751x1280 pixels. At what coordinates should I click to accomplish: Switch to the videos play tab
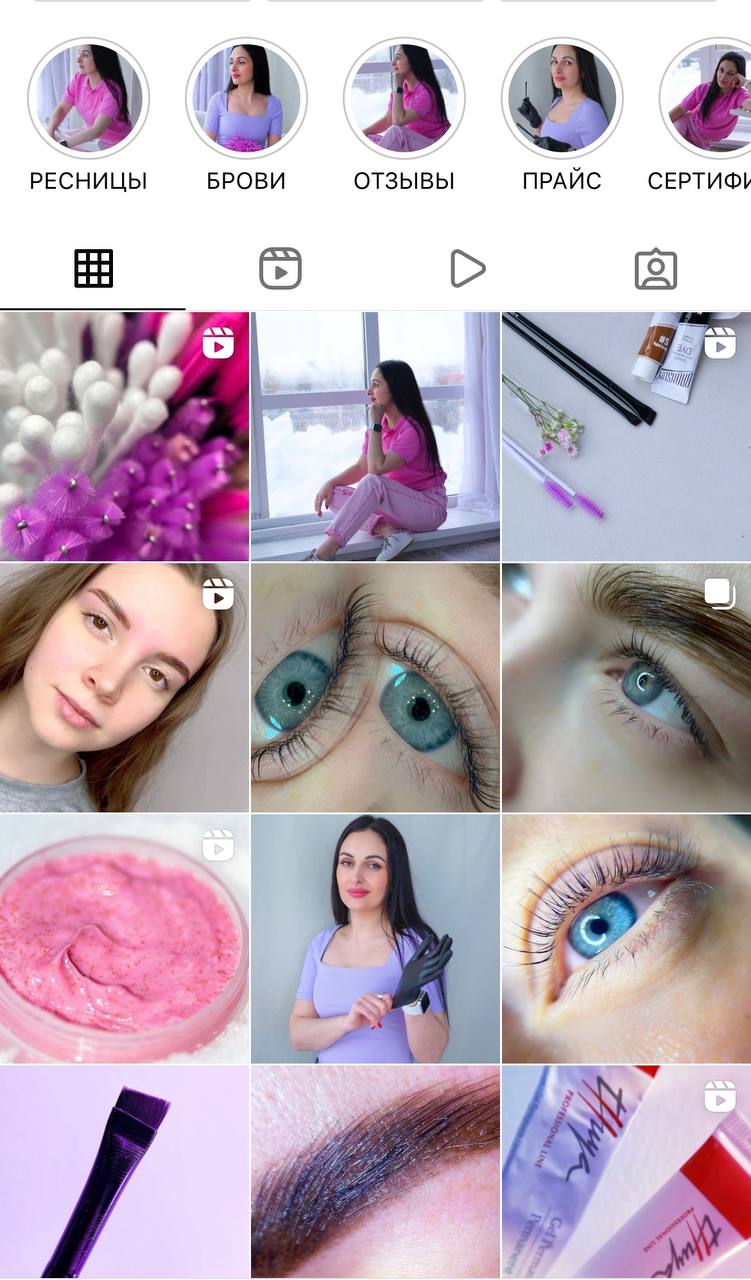[x=467, y=269]
